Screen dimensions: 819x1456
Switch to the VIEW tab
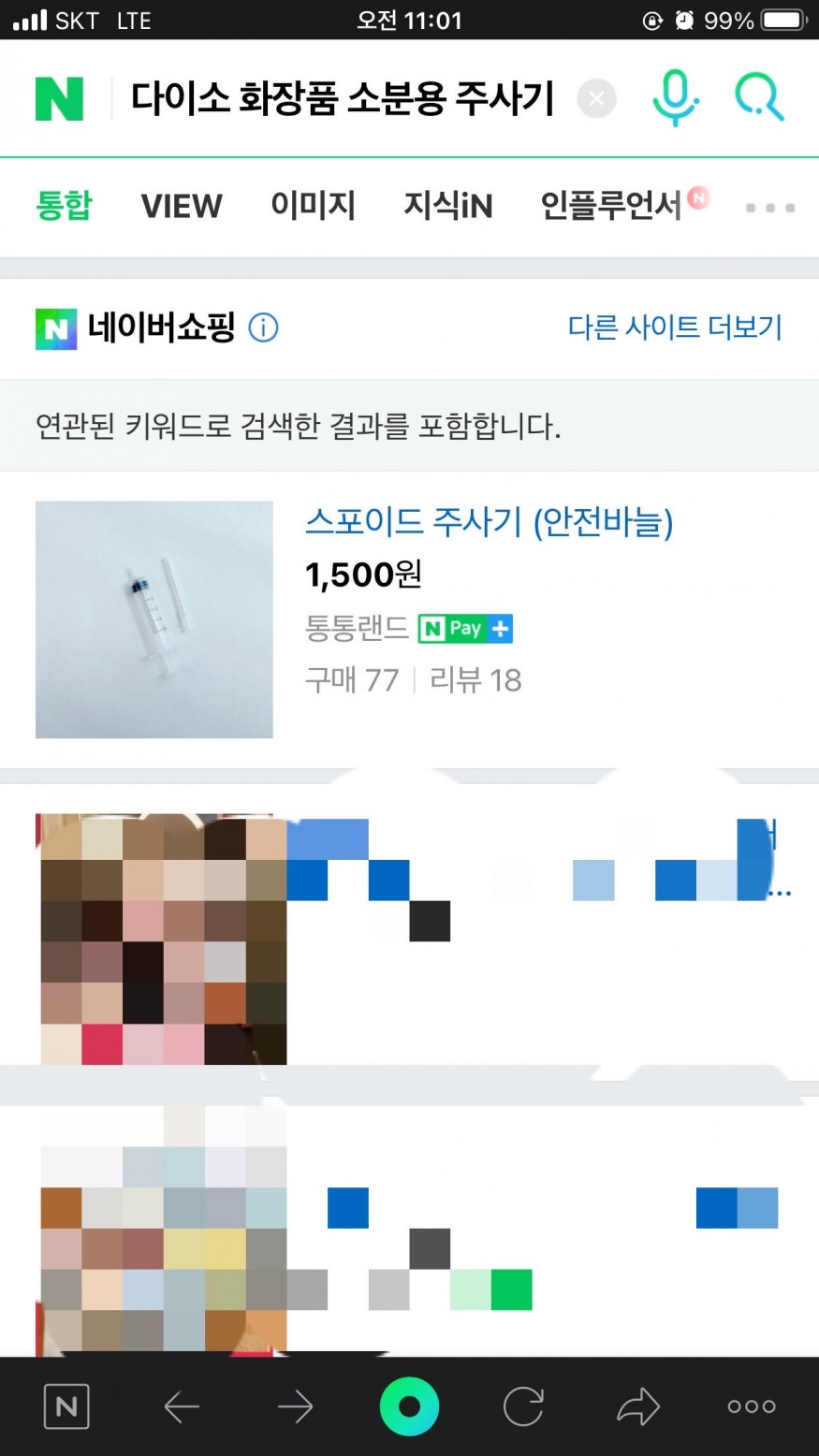click(x=182, y=205)
